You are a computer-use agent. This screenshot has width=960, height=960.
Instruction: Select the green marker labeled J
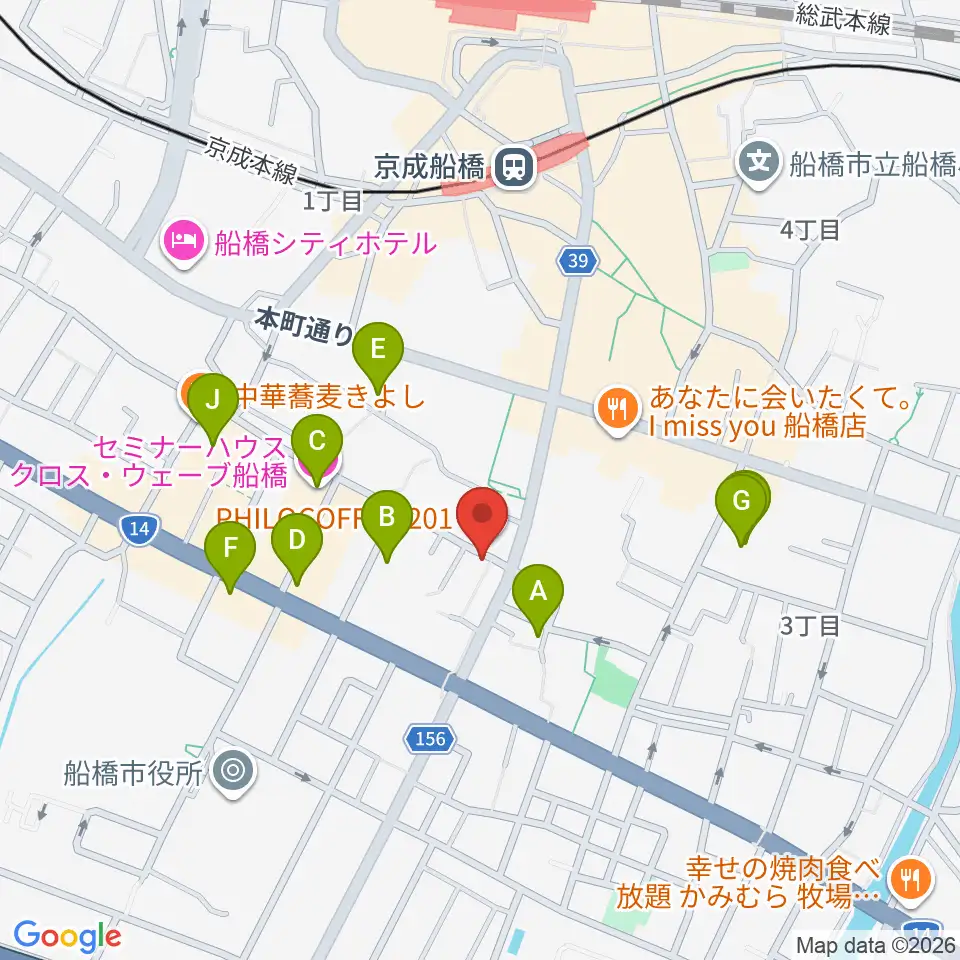coord(211,402)
